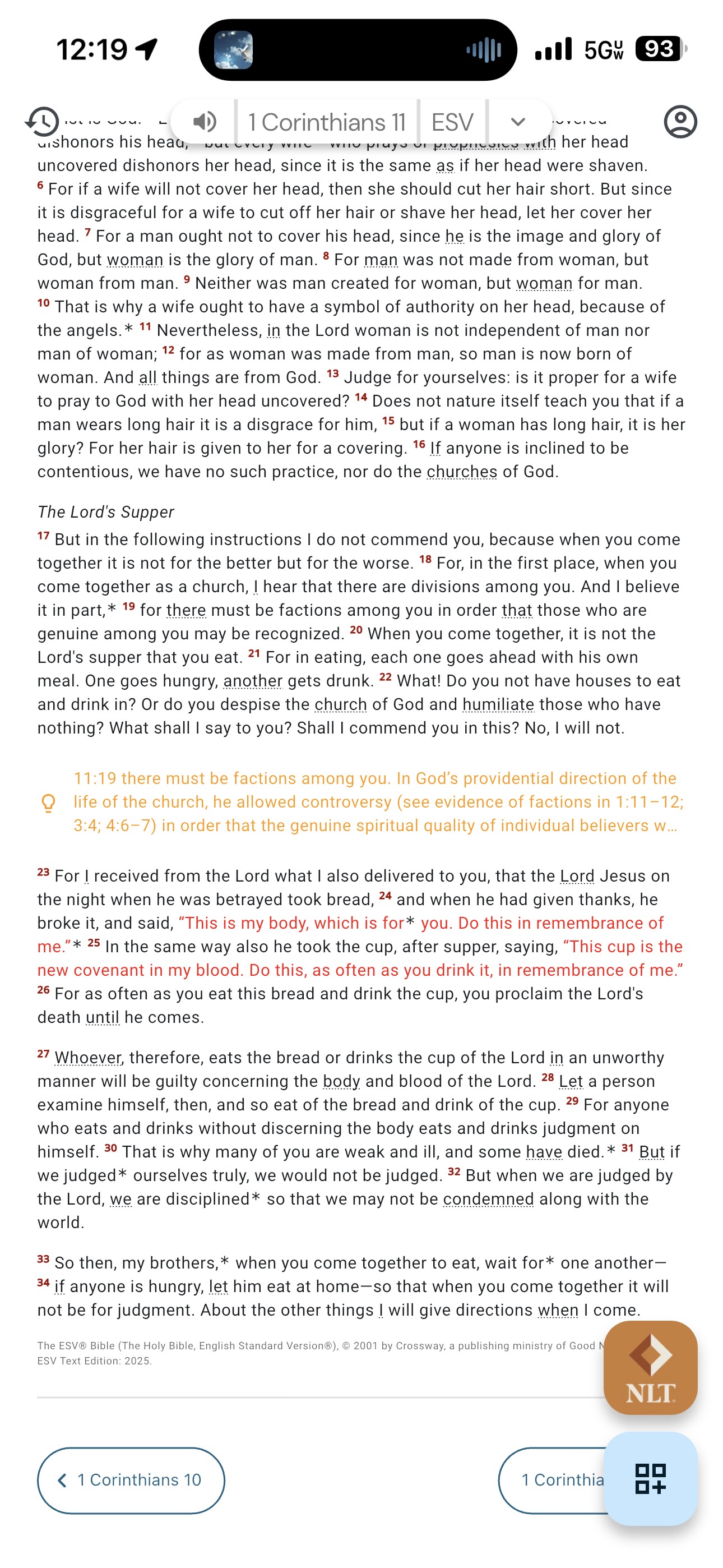Play audio for this chapter
The width and height of the screenshot is (723, 1568).
coord(205,122)
